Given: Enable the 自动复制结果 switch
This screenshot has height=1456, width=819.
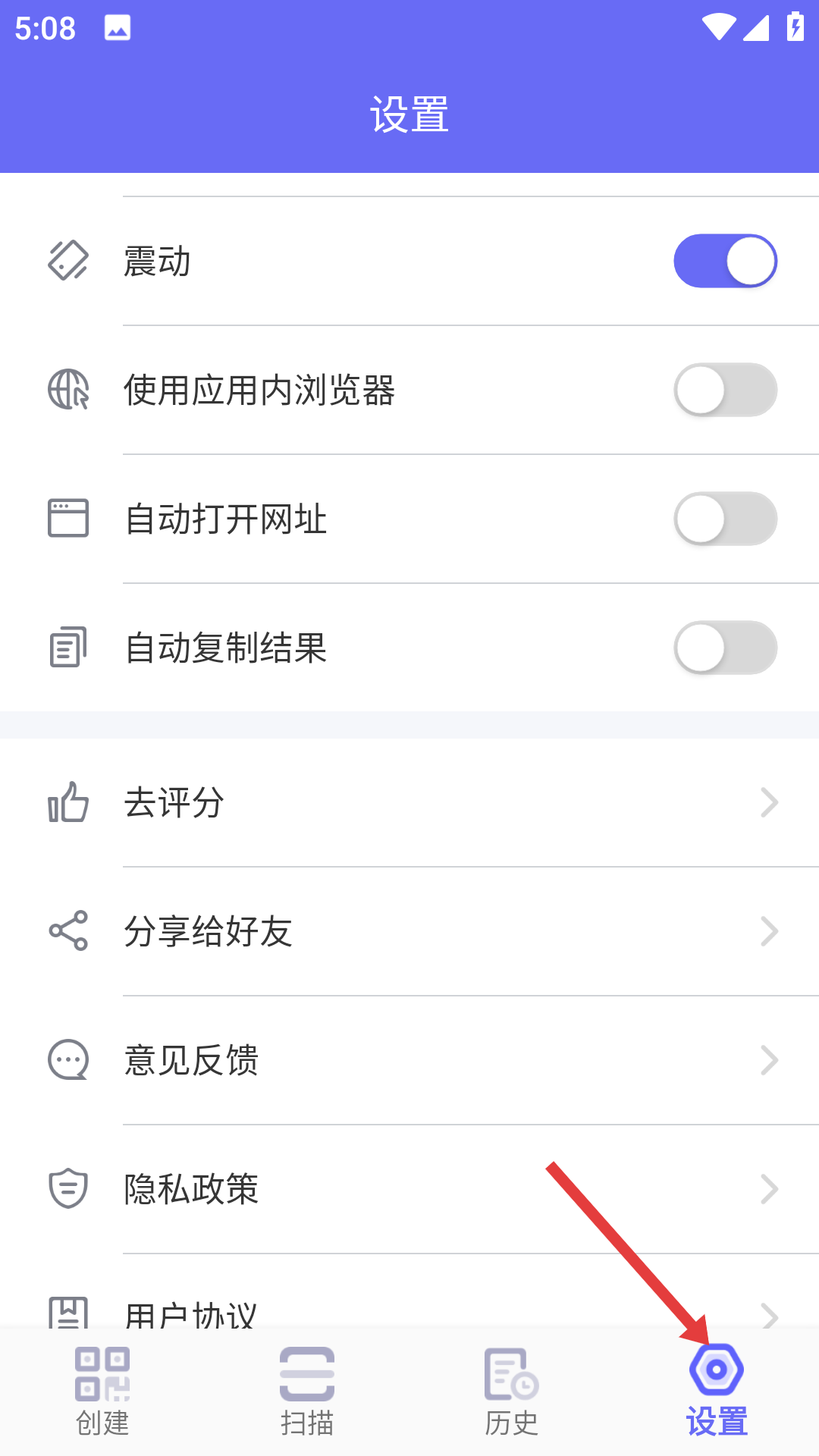Looking at the screenshot, I should (x=725, y=648).
